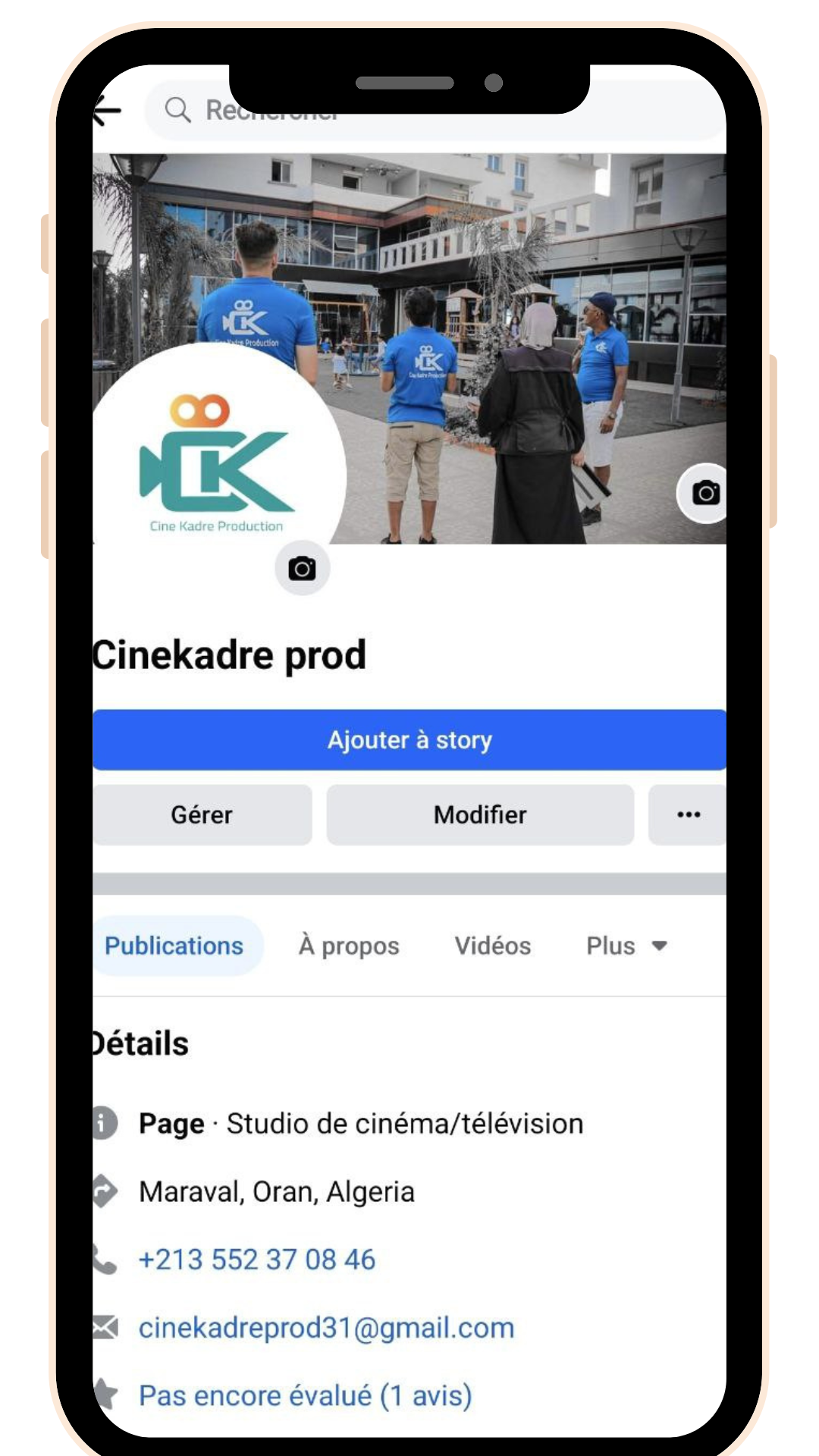Switch to the Vidéos tab

tap(492, 946)
